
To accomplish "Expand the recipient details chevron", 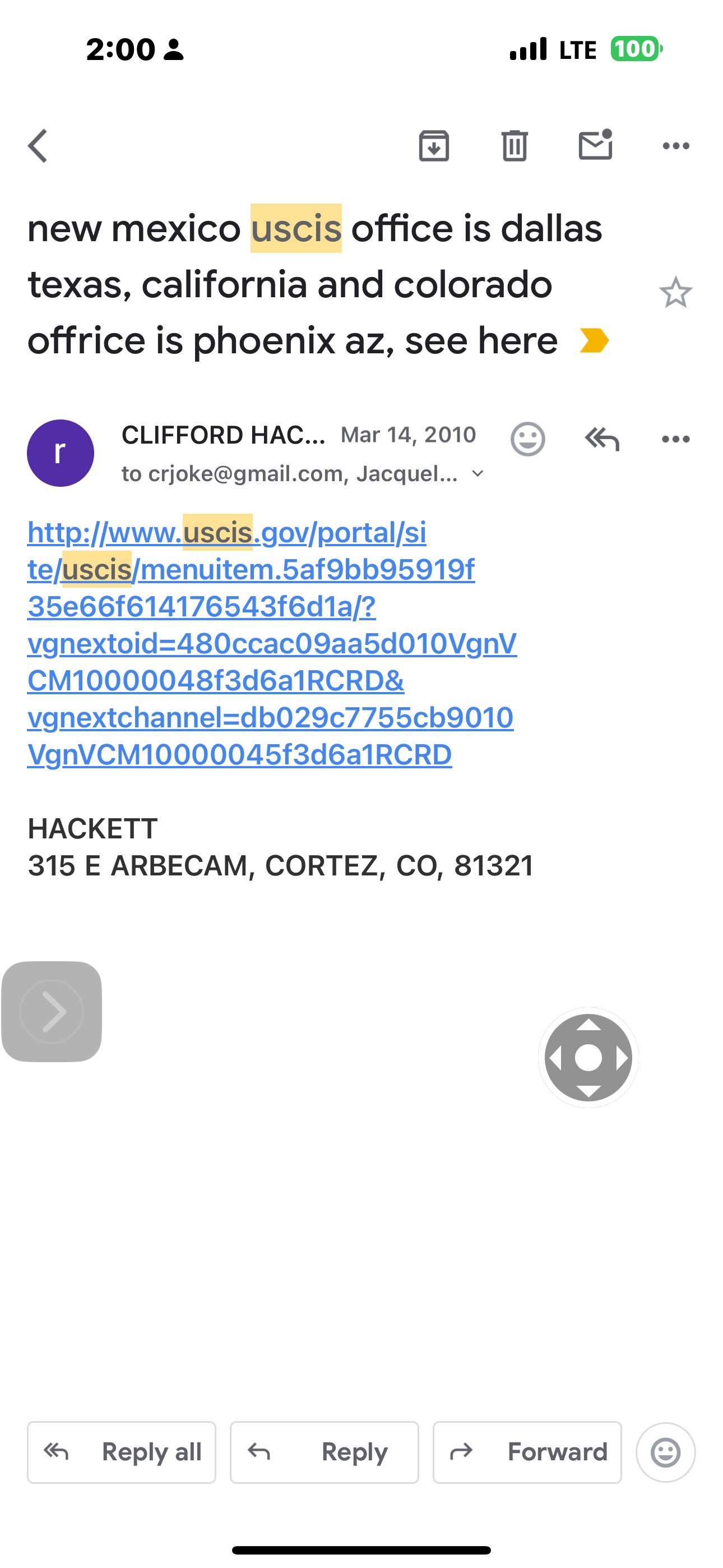I will [x=478, y=473].
